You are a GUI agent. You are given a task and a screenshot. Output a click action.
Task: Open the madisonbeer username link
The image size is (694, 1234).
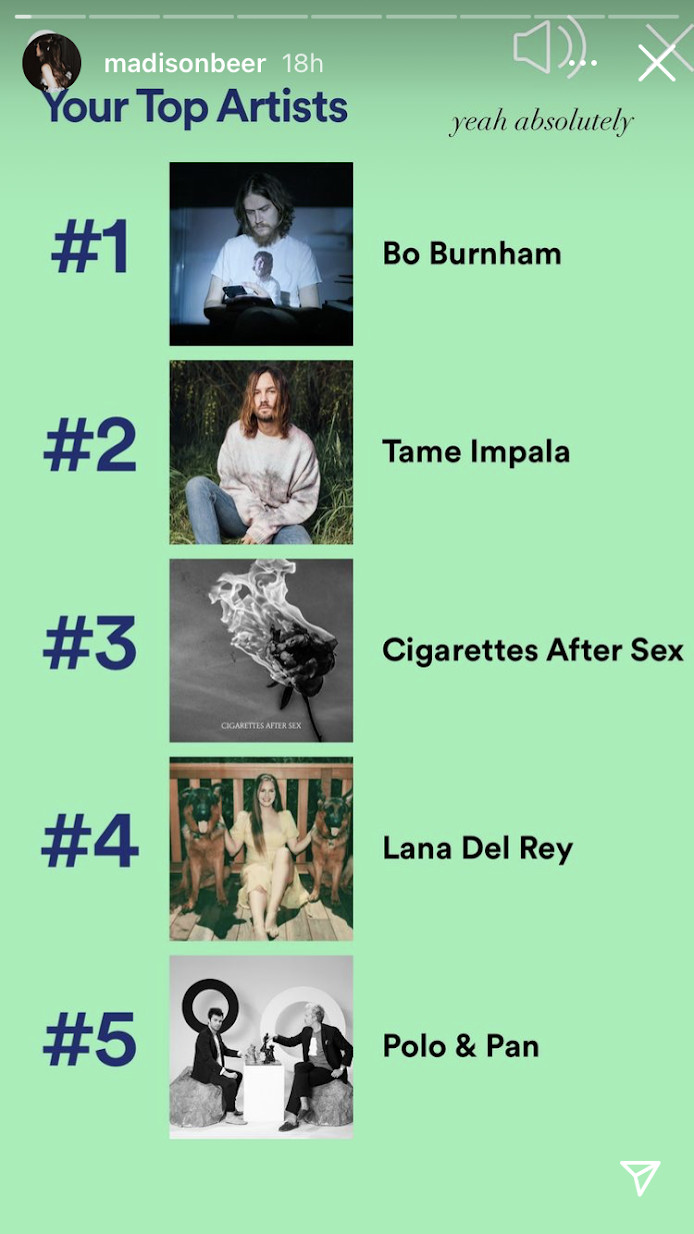(x=185, y=64)
